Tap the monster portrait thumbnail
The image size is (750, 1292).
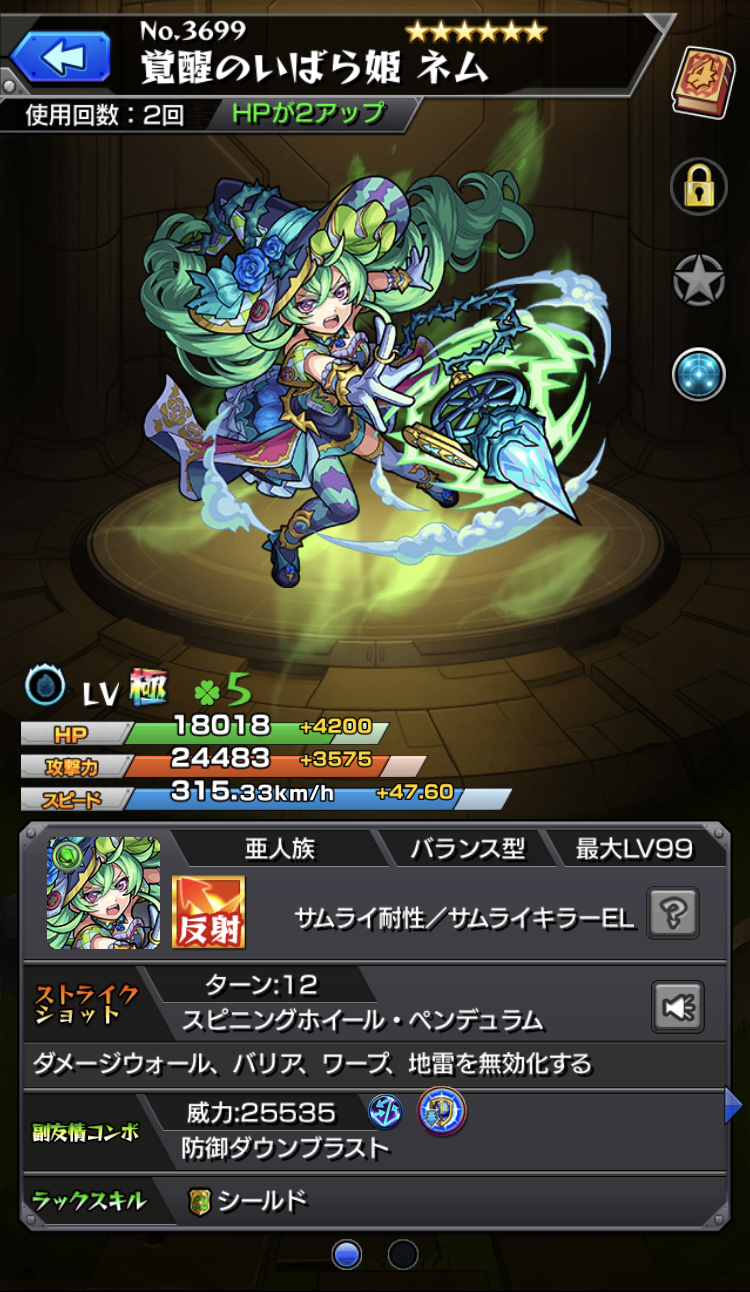103,892
